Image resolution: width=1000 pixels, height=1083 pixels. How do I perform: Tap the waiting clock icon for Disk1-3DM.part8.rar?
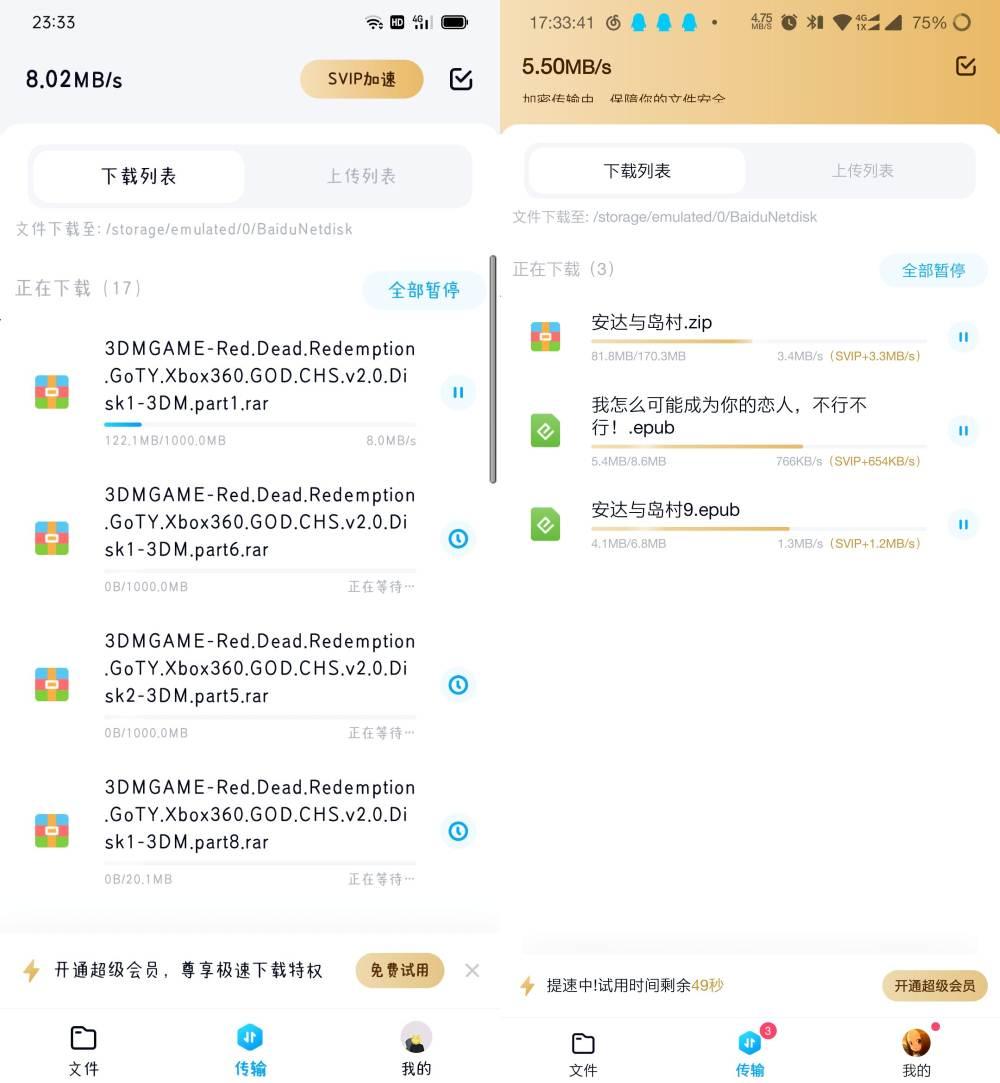click(458, 831)
